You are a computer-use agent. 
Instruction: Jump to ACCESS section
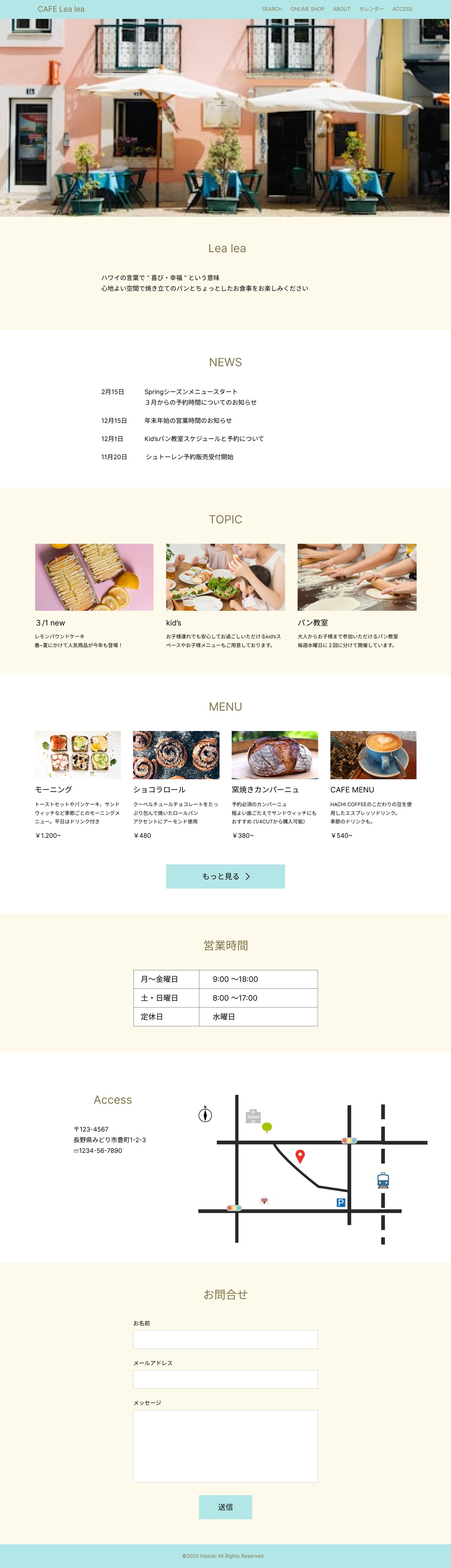(x=402, y=9)
